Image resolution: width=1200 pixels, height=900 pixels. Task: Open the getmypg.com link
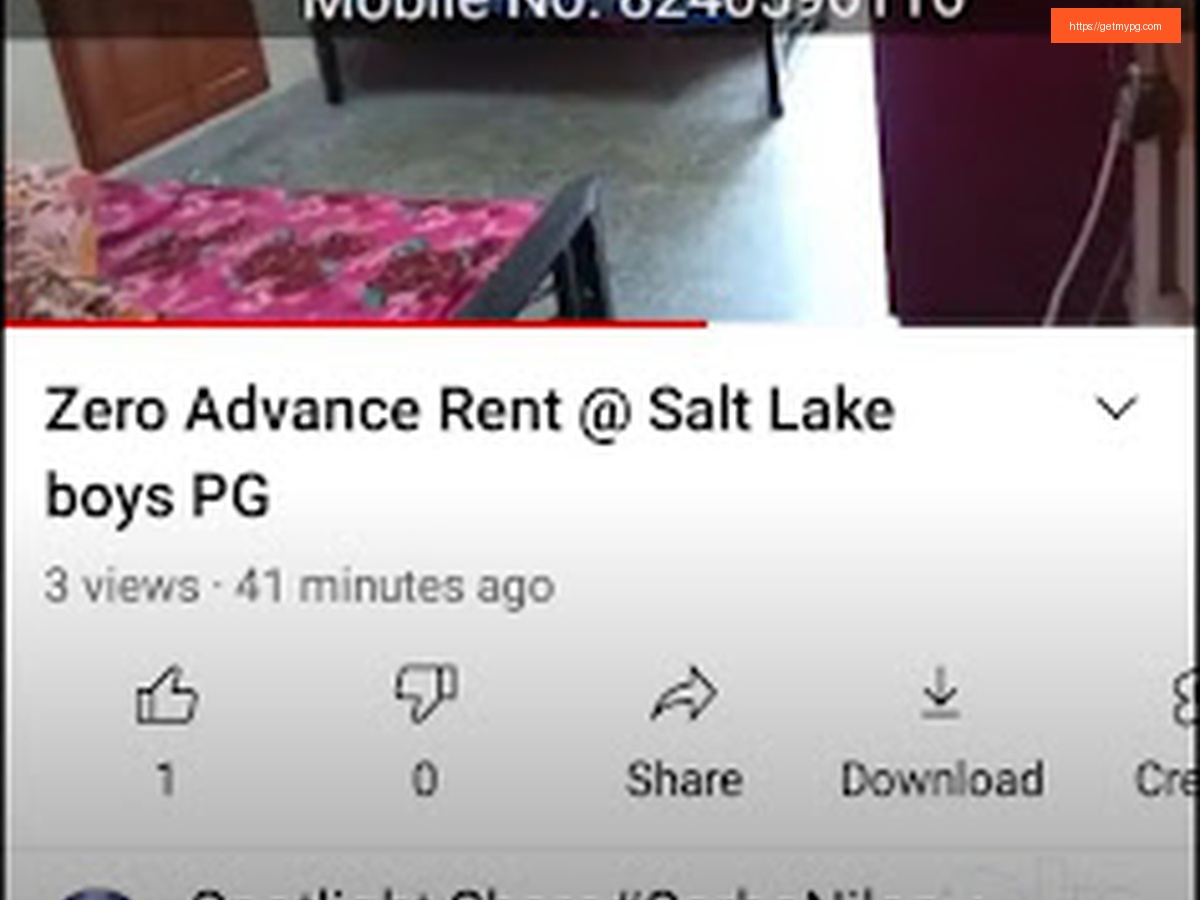pos(1115,26)
